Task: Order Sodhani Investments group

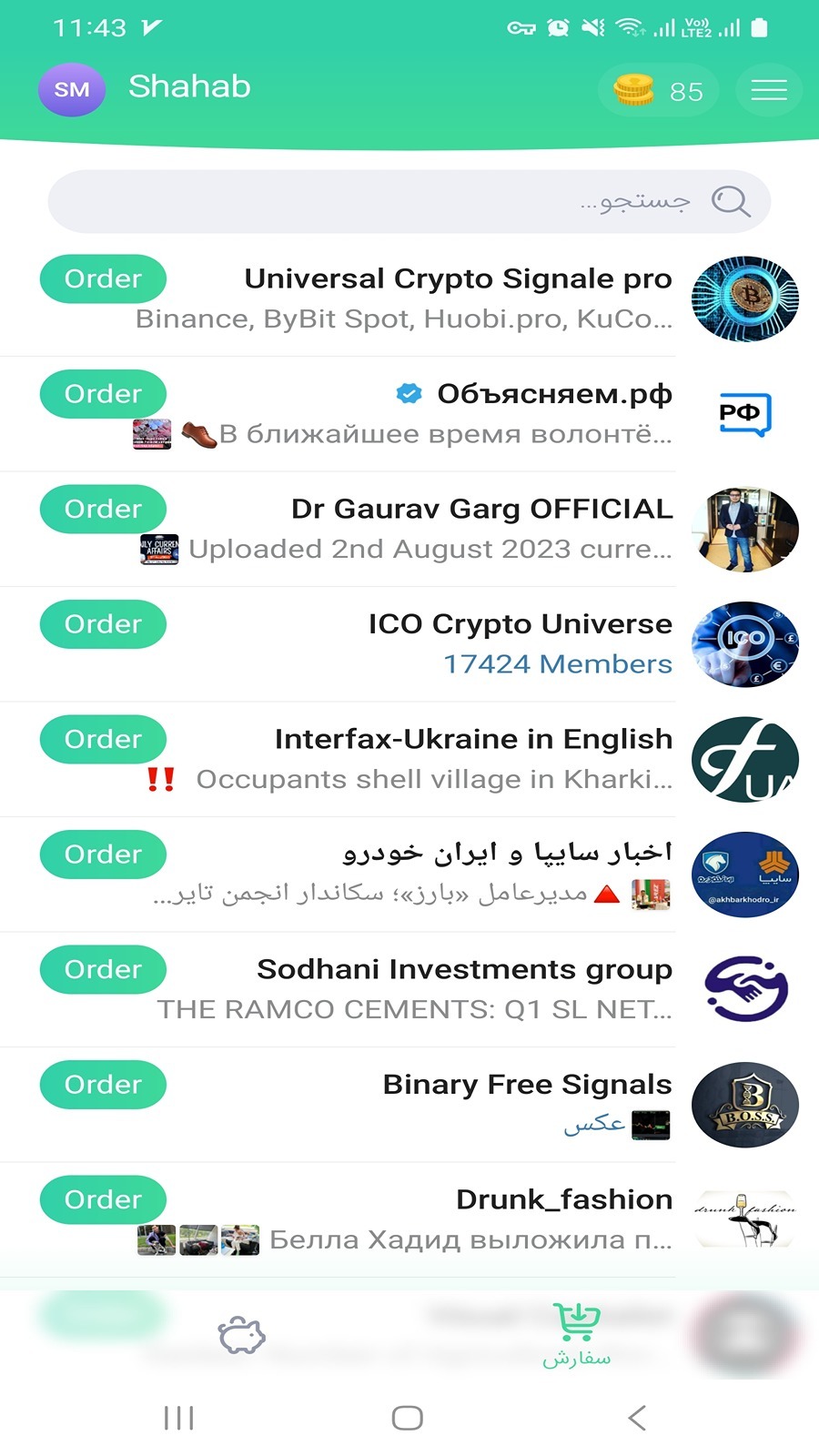Action: 103,969
